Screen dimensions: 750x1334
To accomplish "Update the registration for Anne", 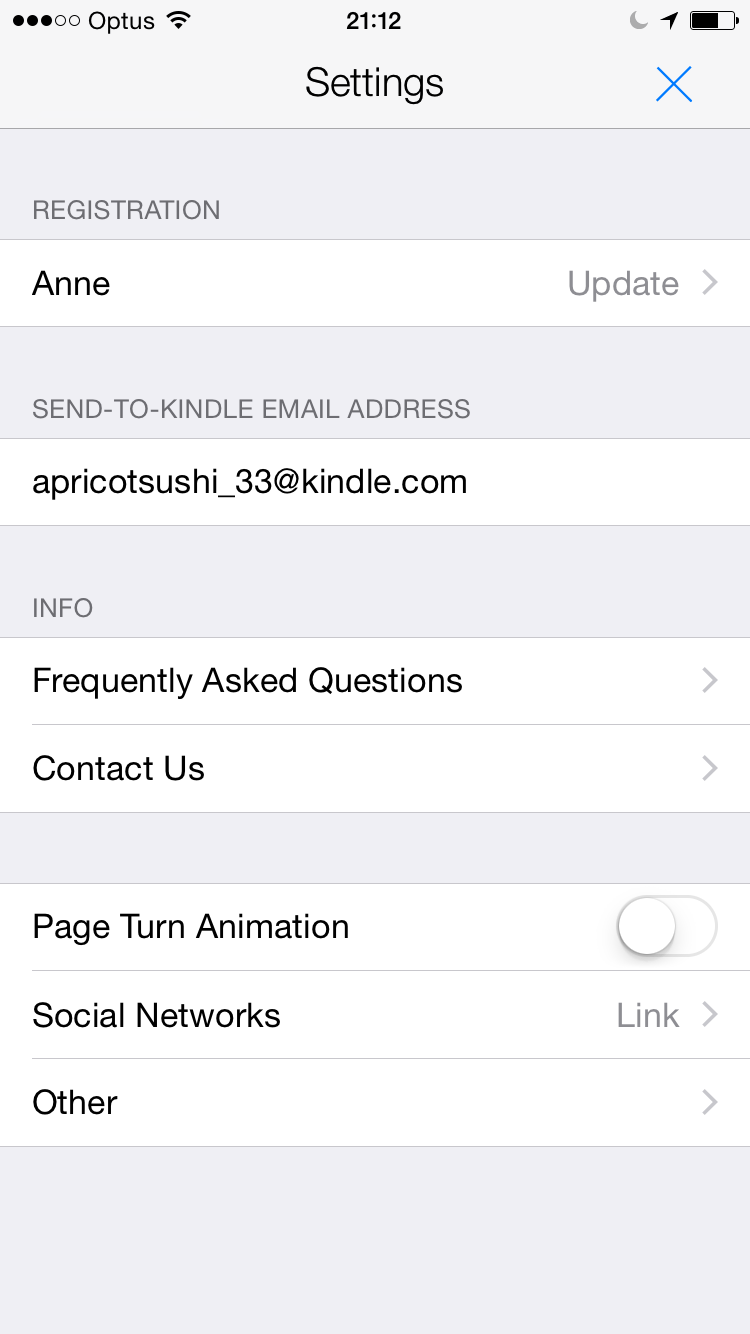I will pos(375,283).
